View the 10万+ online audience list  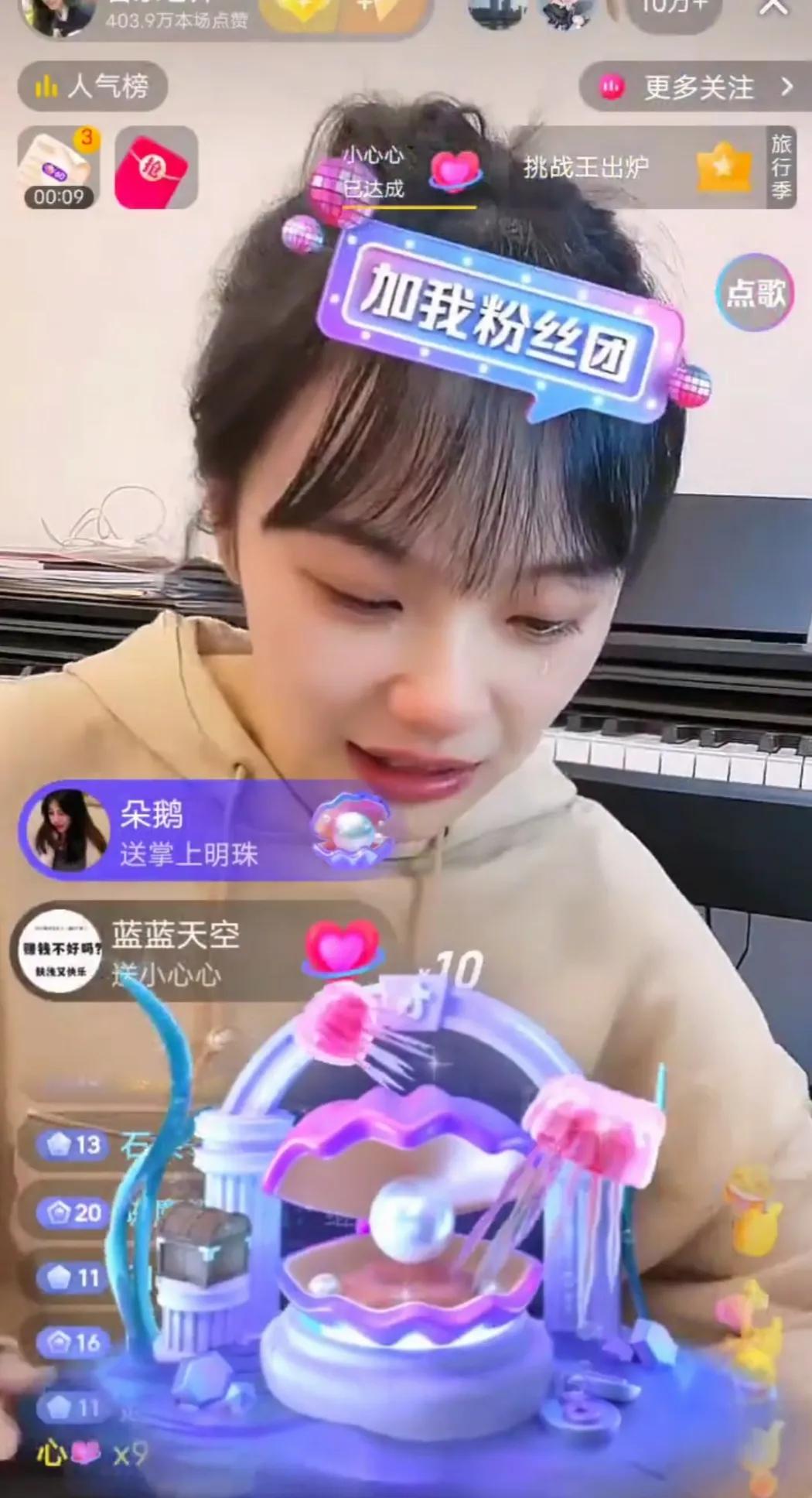(673, 9)
